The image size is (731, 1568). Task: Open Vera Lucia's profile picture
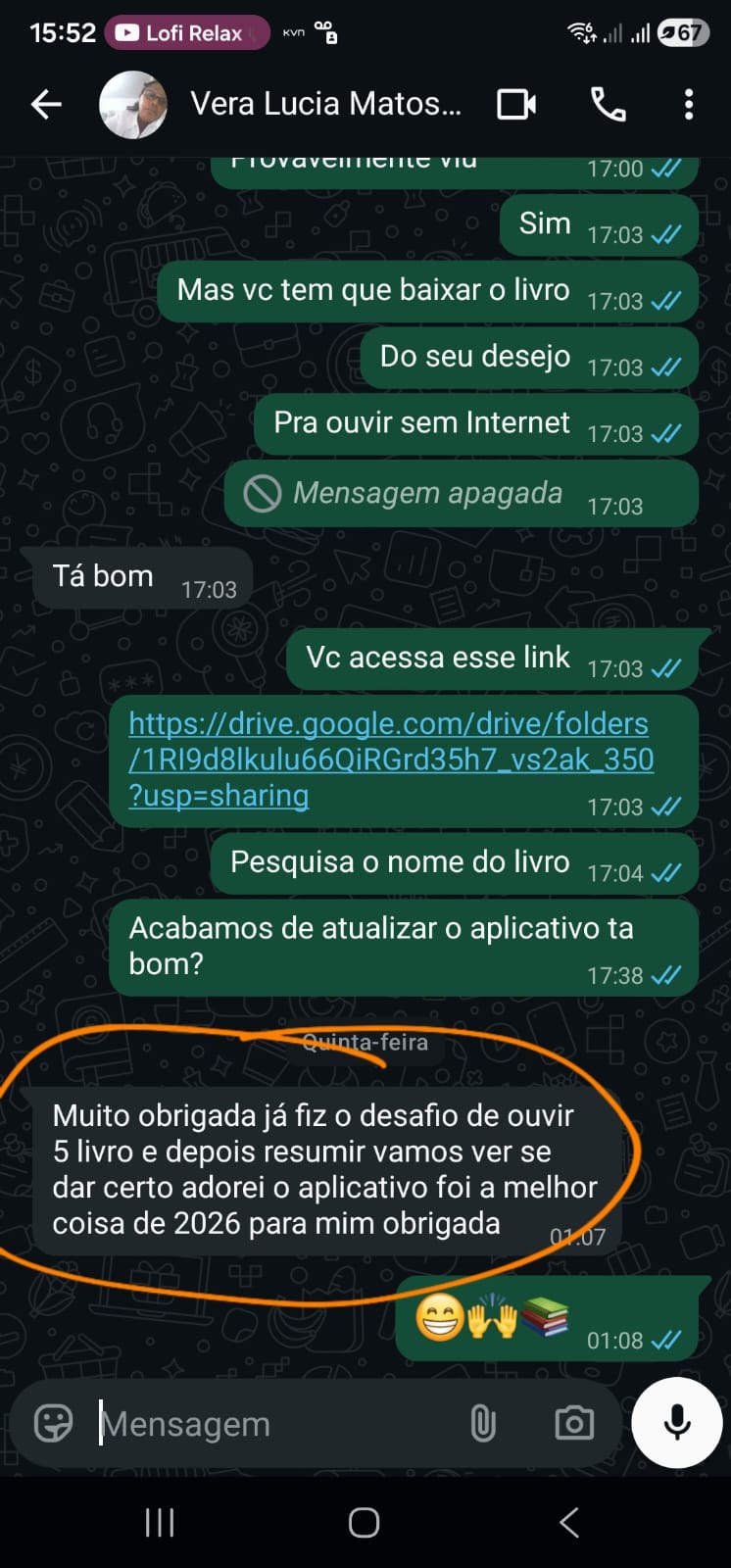[x=133, y=103]
